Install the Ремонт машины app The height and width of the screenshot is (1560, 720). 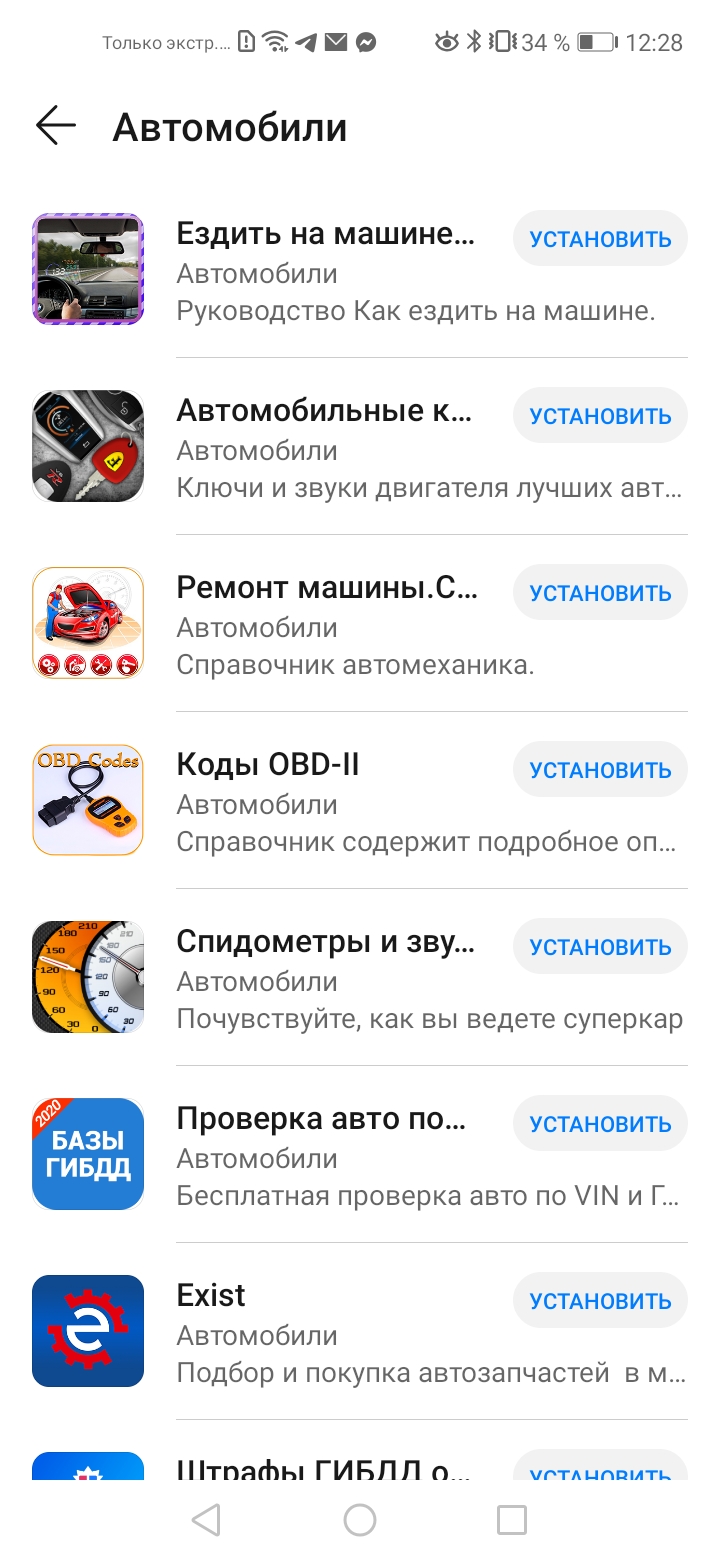(600, 593)
